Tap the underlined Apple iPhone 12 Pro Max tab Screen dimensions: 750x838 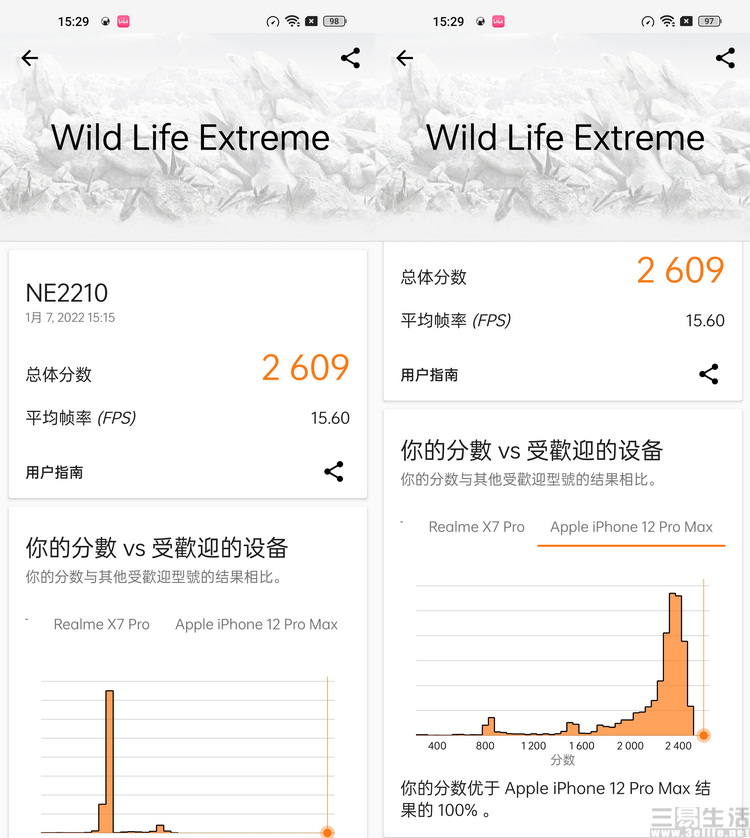point(631,527)
